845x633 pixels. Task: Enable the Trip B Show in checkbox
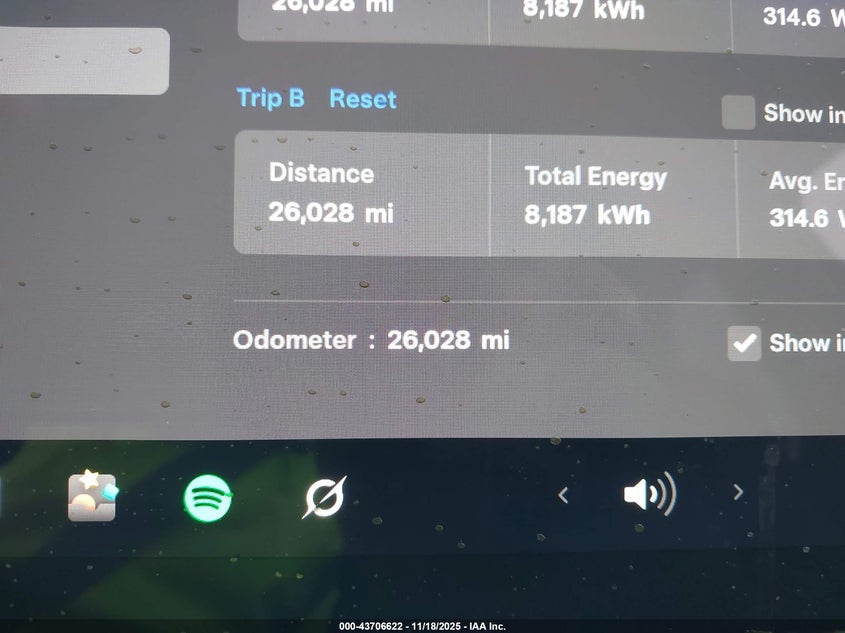(738, 113)
